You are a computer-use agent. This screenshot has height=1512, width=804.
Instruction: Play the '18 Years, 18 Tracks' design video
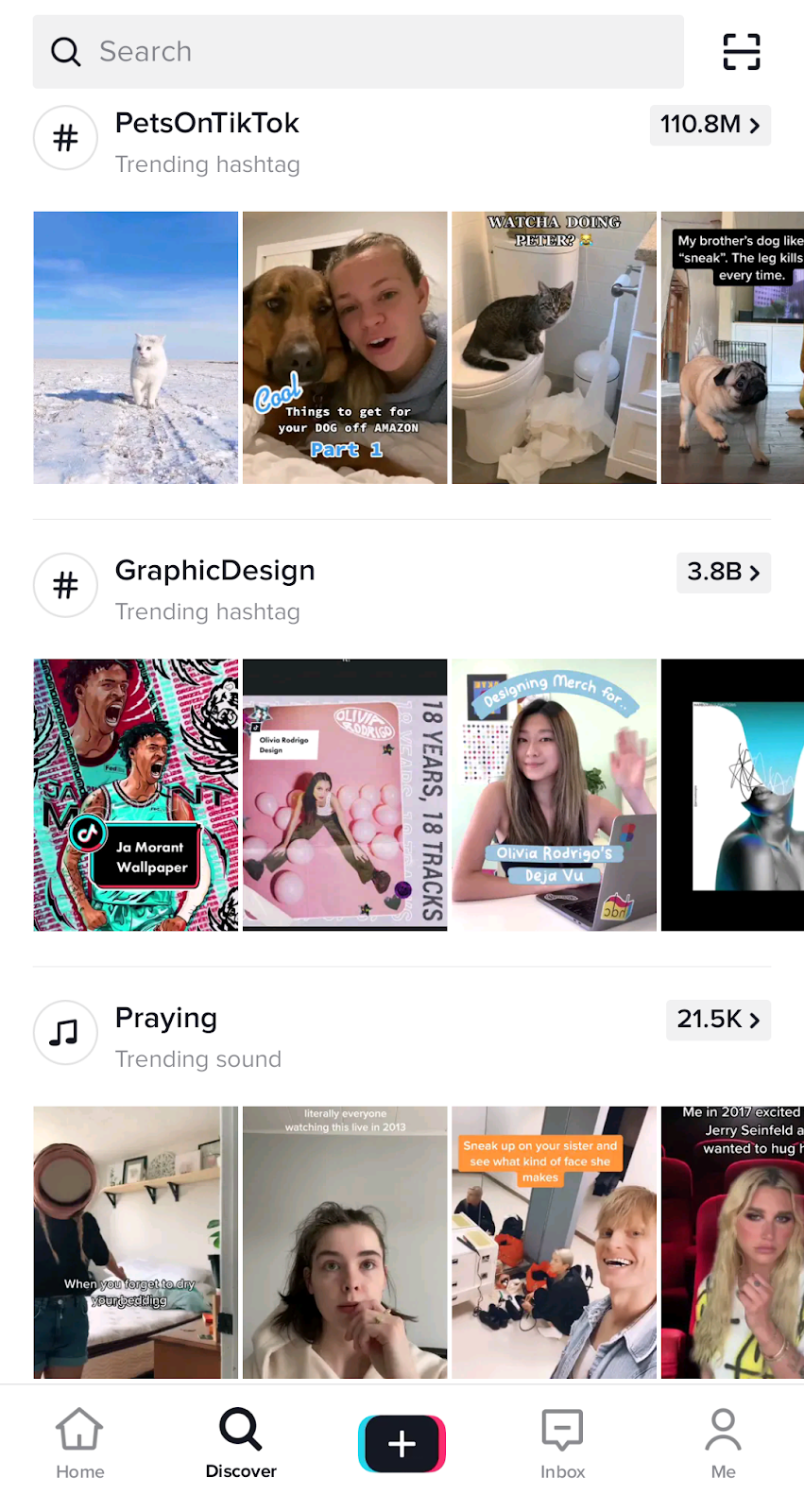pyautogui.click(x=345, y=795)
